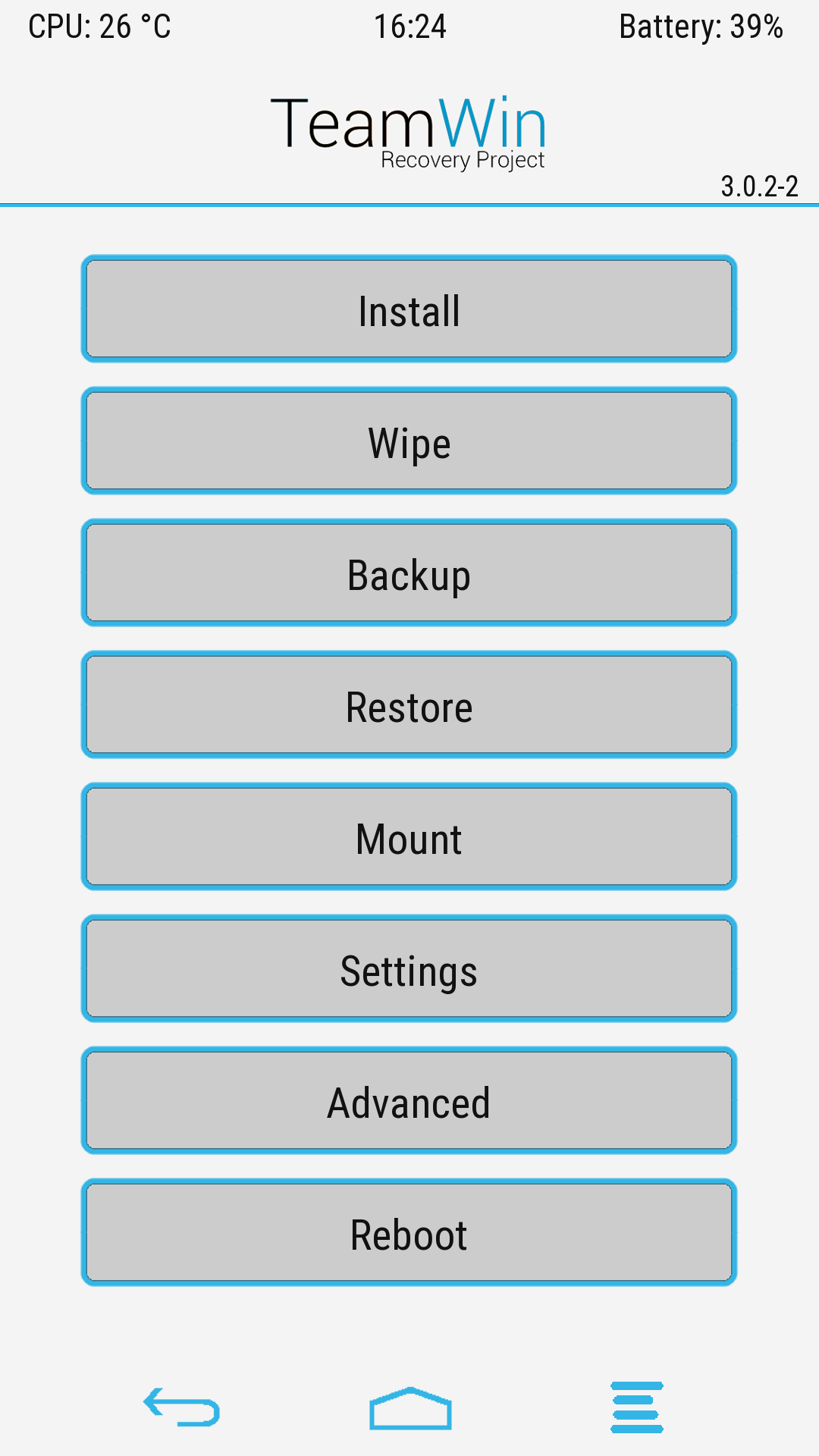This screenshot has width=819, height=1456.
Task: Open the Install menu
Action: point(409,309)
